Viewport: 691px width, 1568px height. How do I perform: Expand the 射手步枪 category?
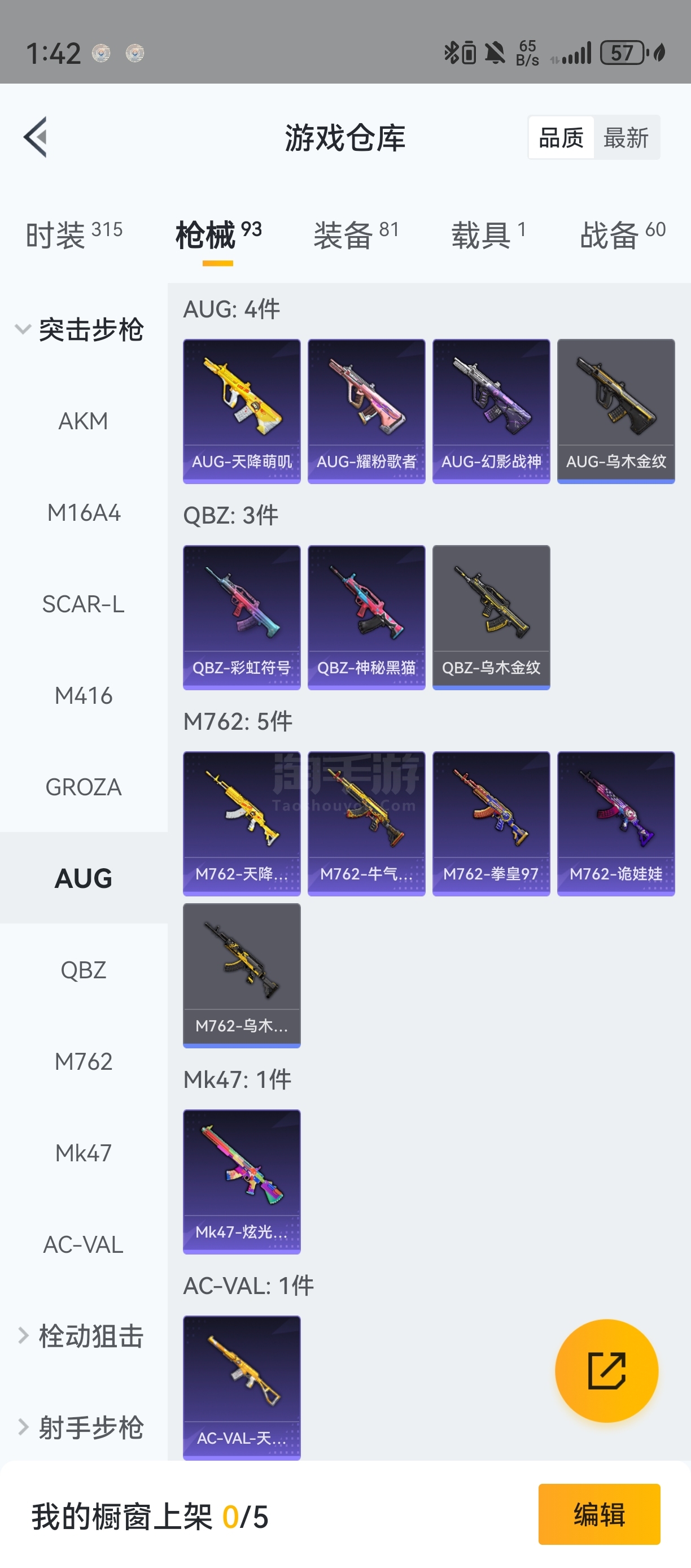pos(79,1427)
